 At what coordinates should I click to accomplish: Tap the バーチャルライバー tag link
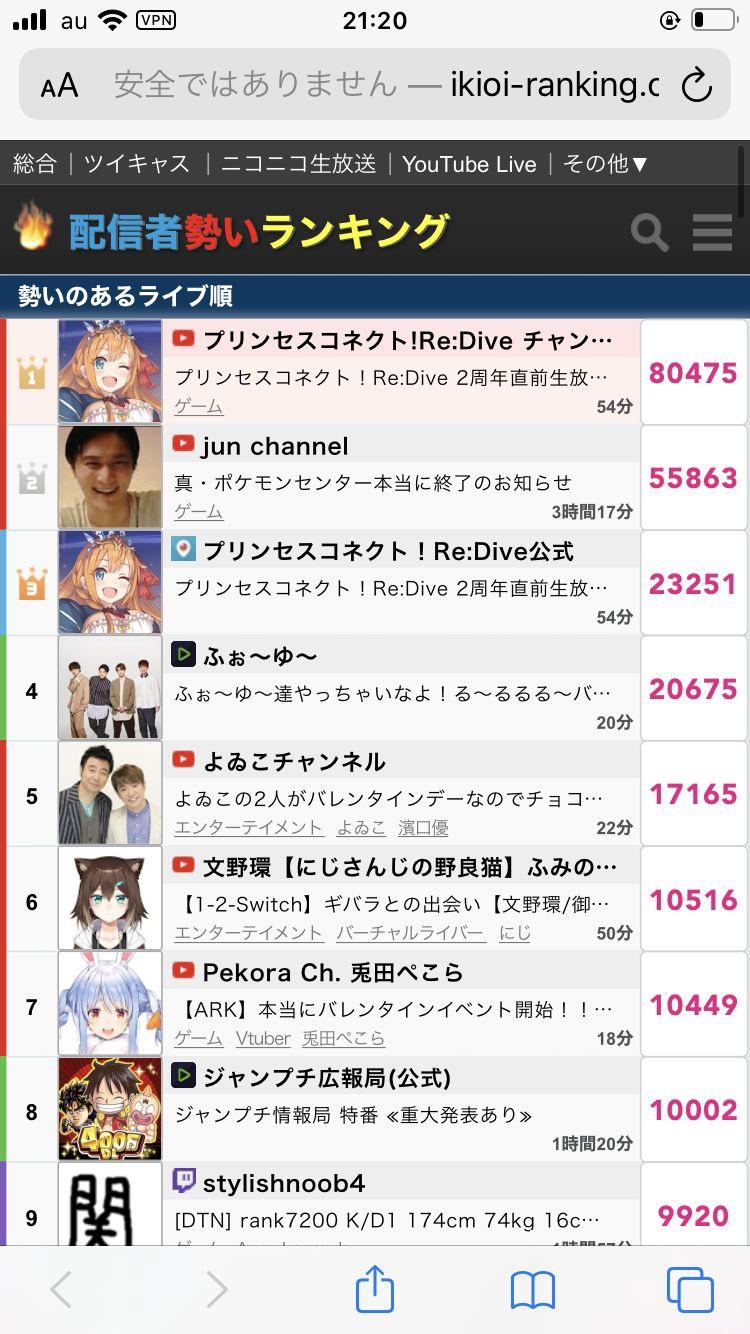[x=410, y=933]
